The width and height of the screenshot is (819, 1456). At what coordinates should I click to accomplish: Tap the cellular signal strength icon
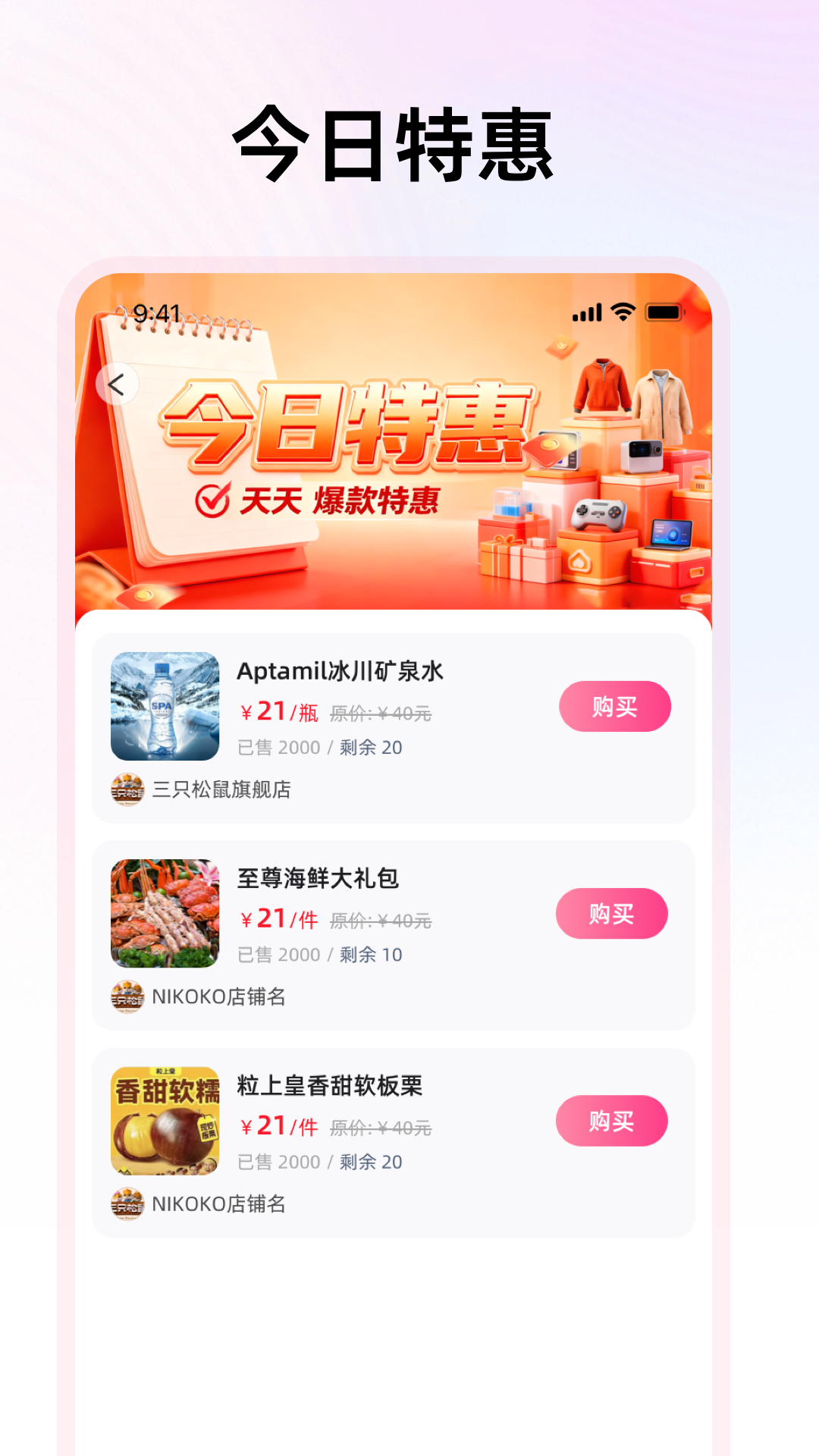tap(589, 310)
